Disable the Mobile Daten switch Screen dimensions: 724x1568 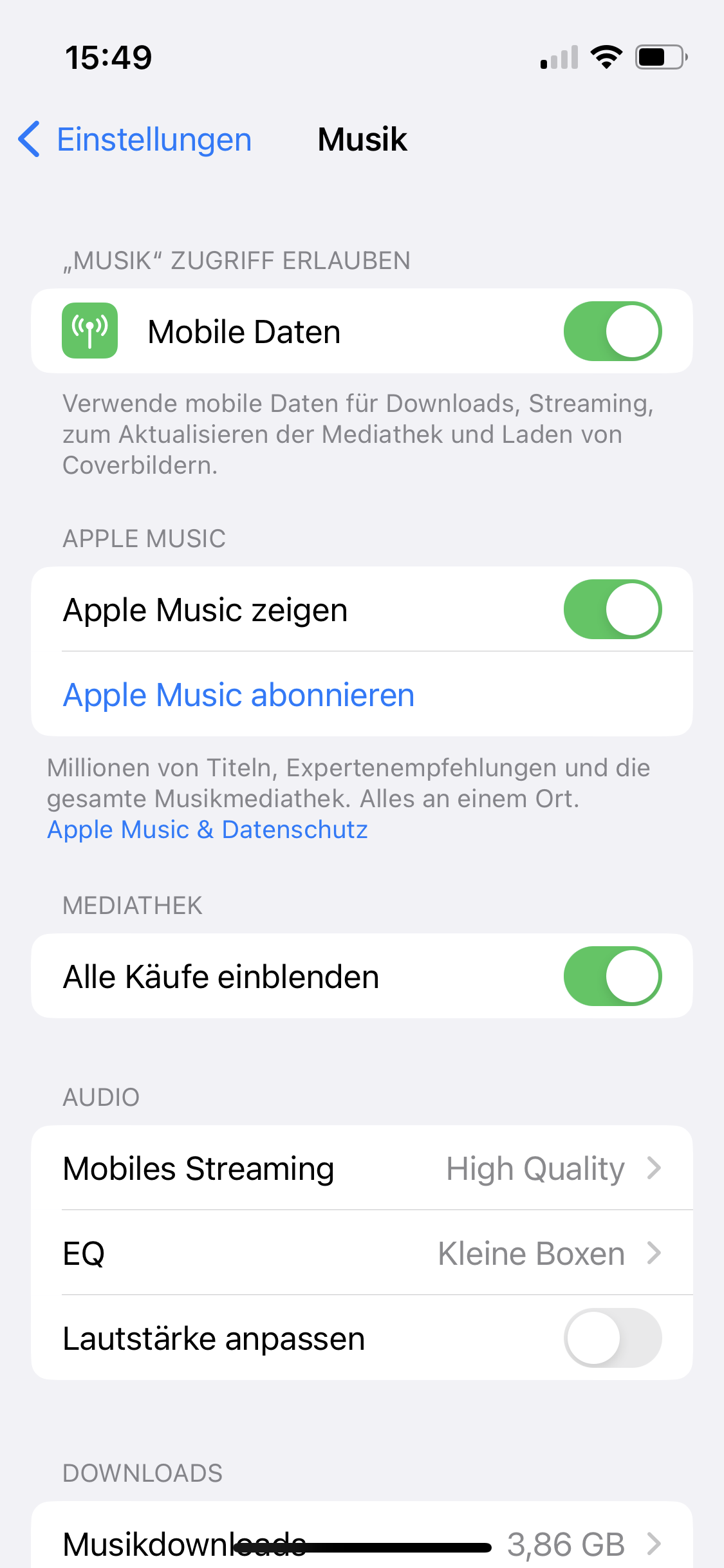[x=612, y=331]
